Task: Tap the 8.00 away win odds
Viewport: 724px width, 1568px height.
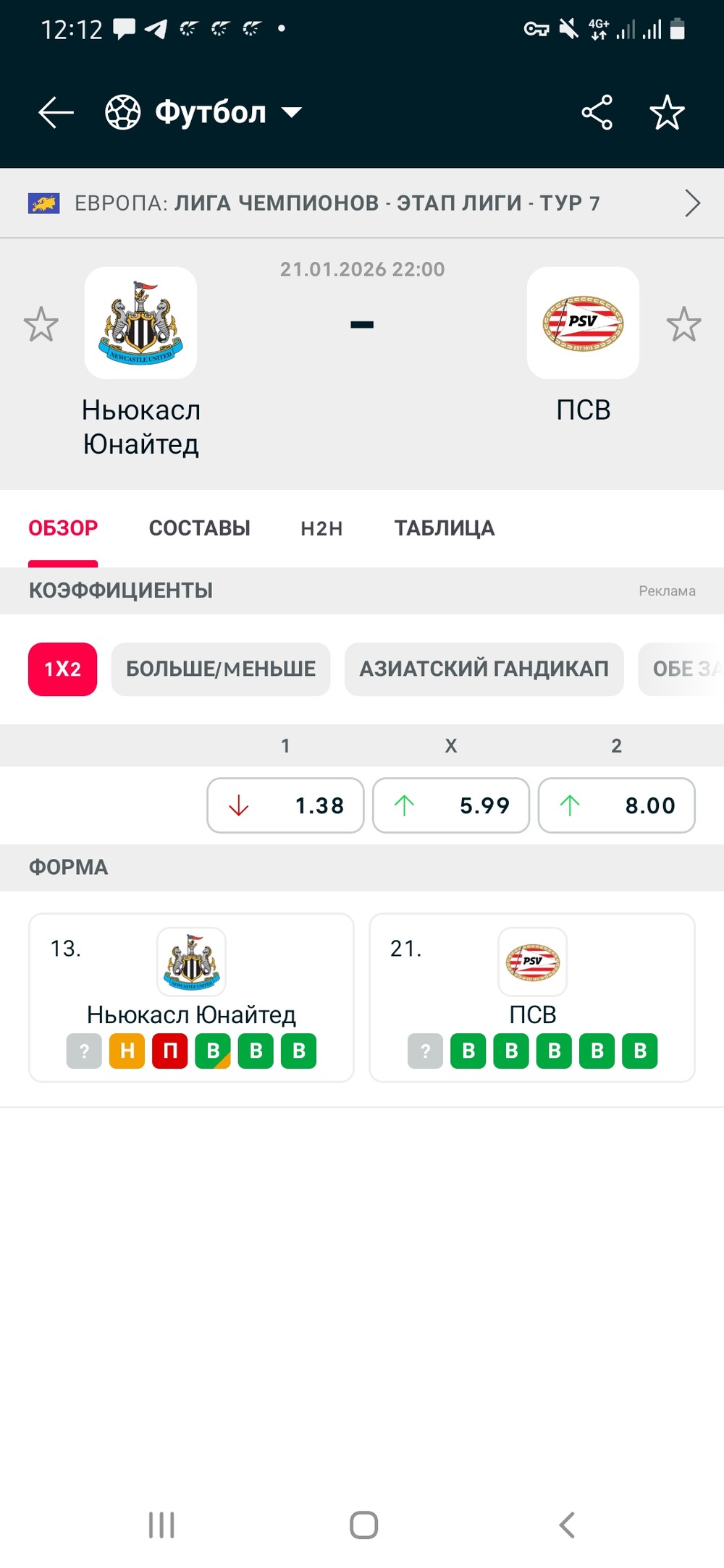Action: pyautogui.click(x=616, y=805)
